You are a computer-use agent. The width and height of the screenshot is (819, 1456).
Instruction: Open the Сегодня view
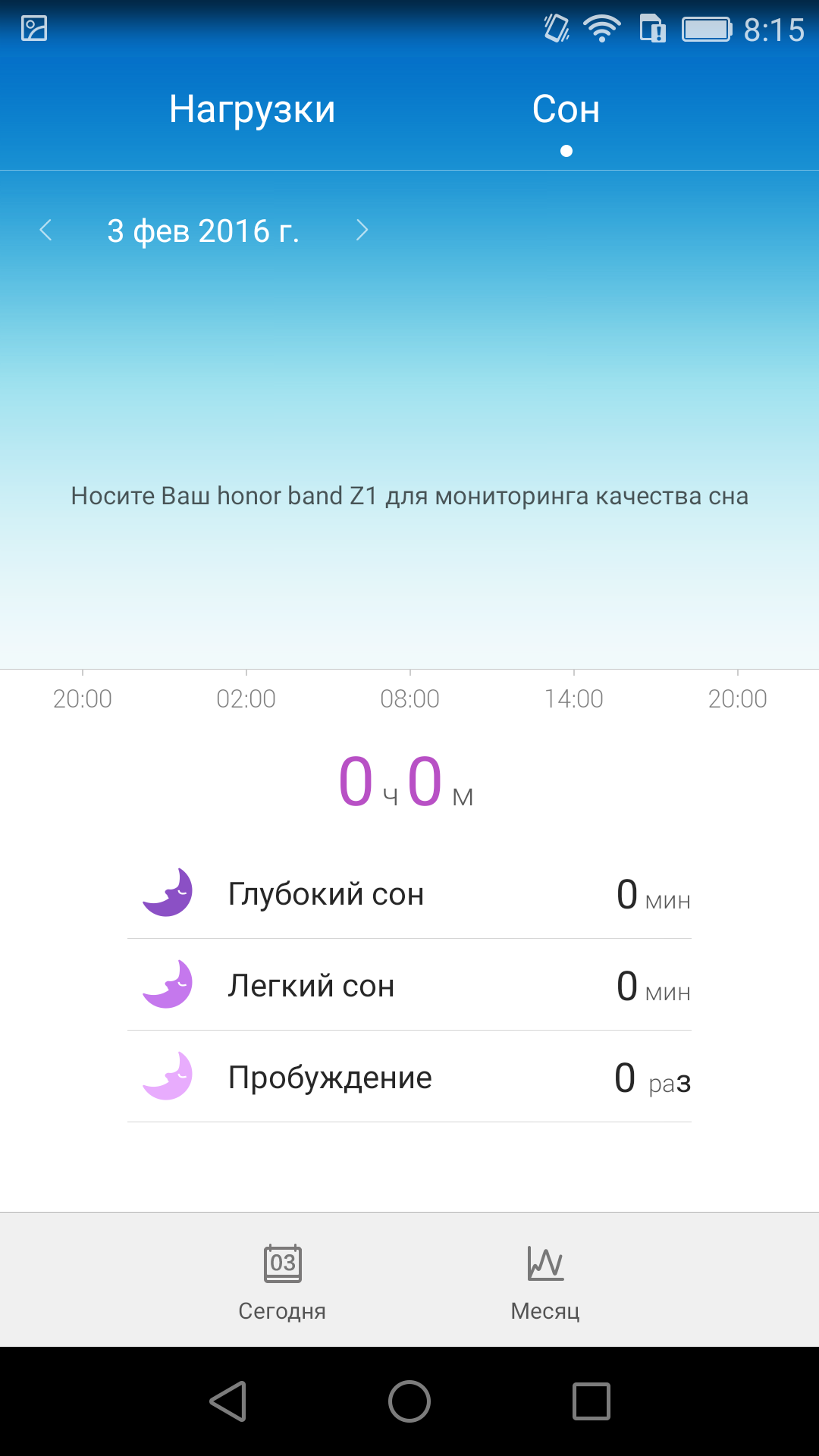[x=282, y=1282]
